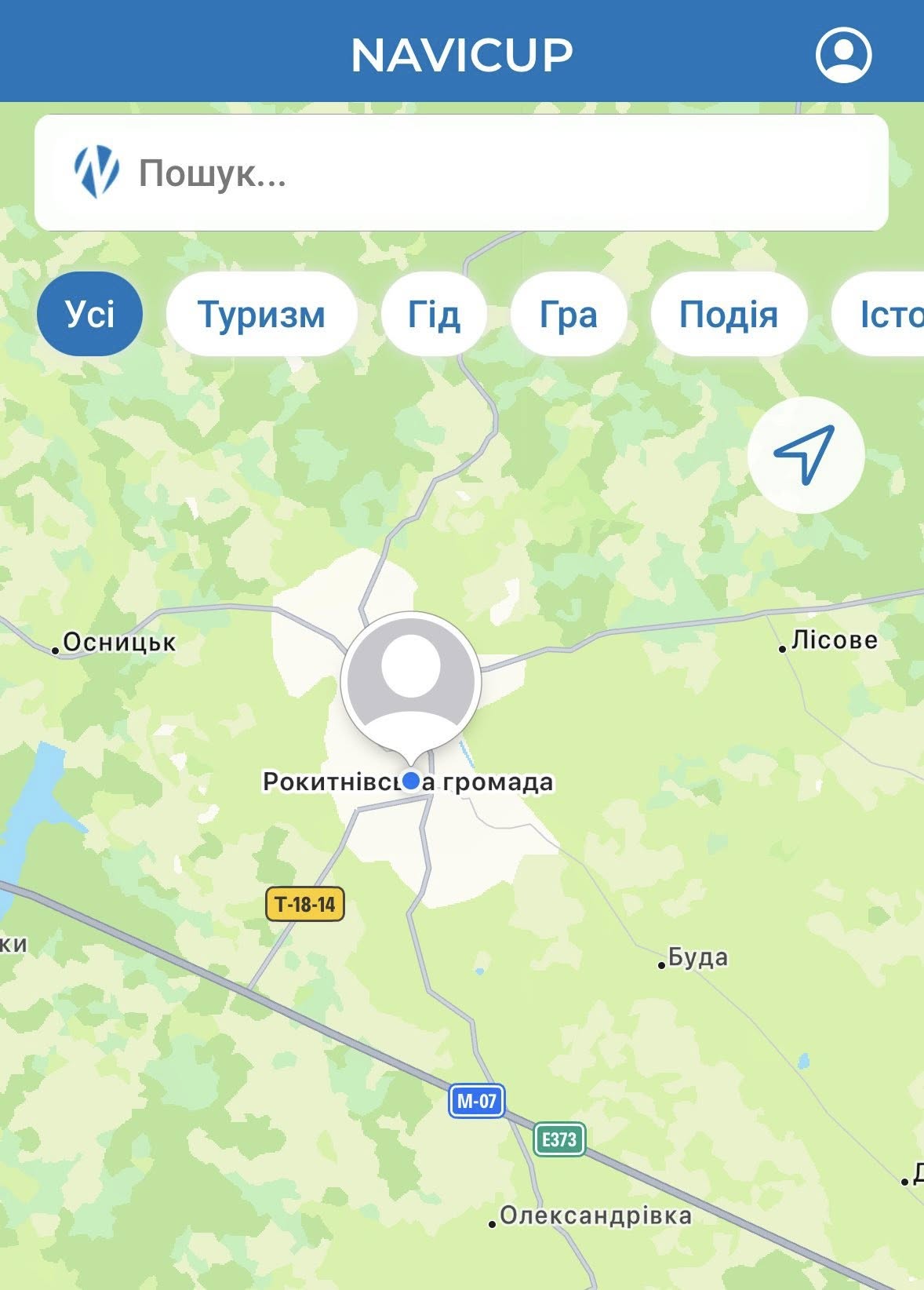Image resolution: width=924 pixels, height=1290 pixels.
Task: Switch to the Гра filter
Action: (568, 314)
